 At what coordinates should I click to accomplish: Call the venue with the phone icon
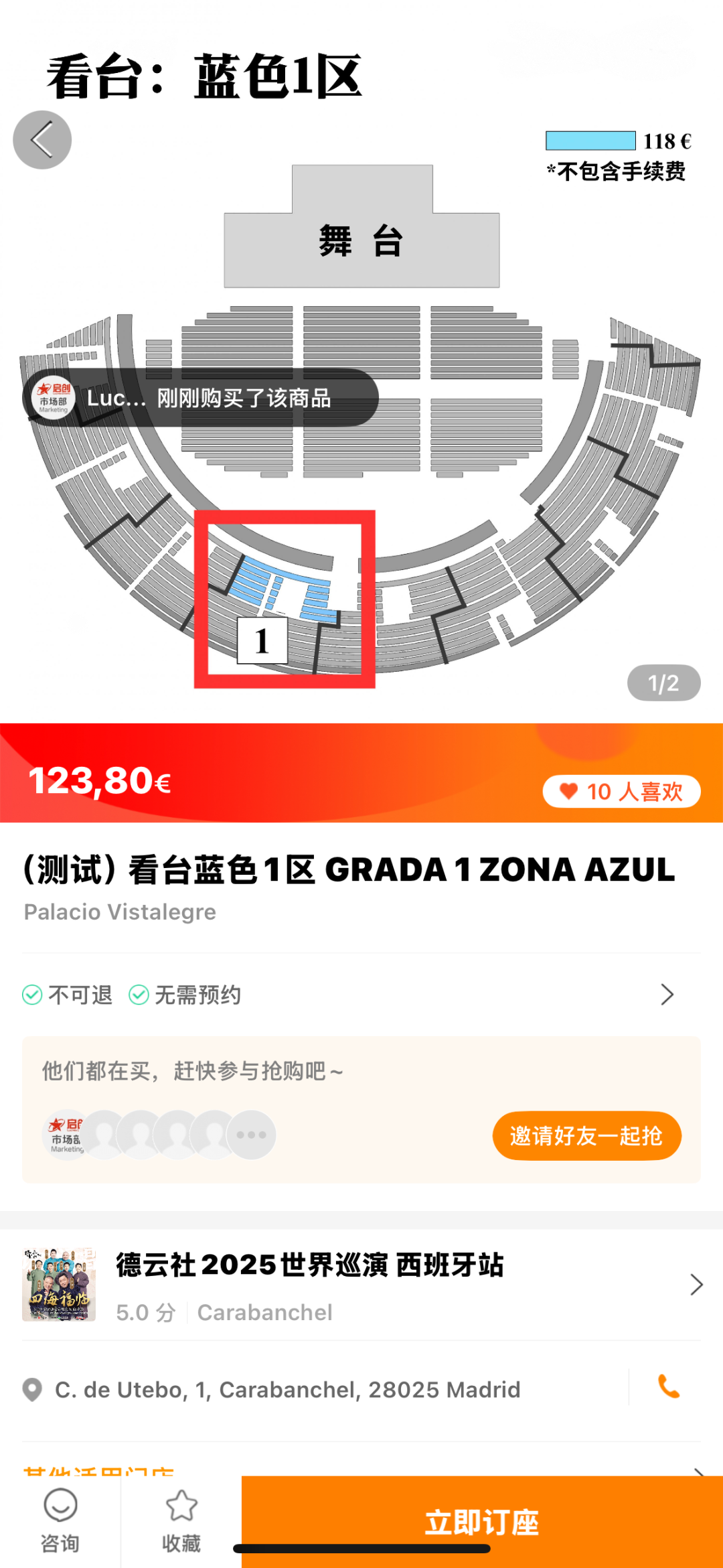point(668,1386)
